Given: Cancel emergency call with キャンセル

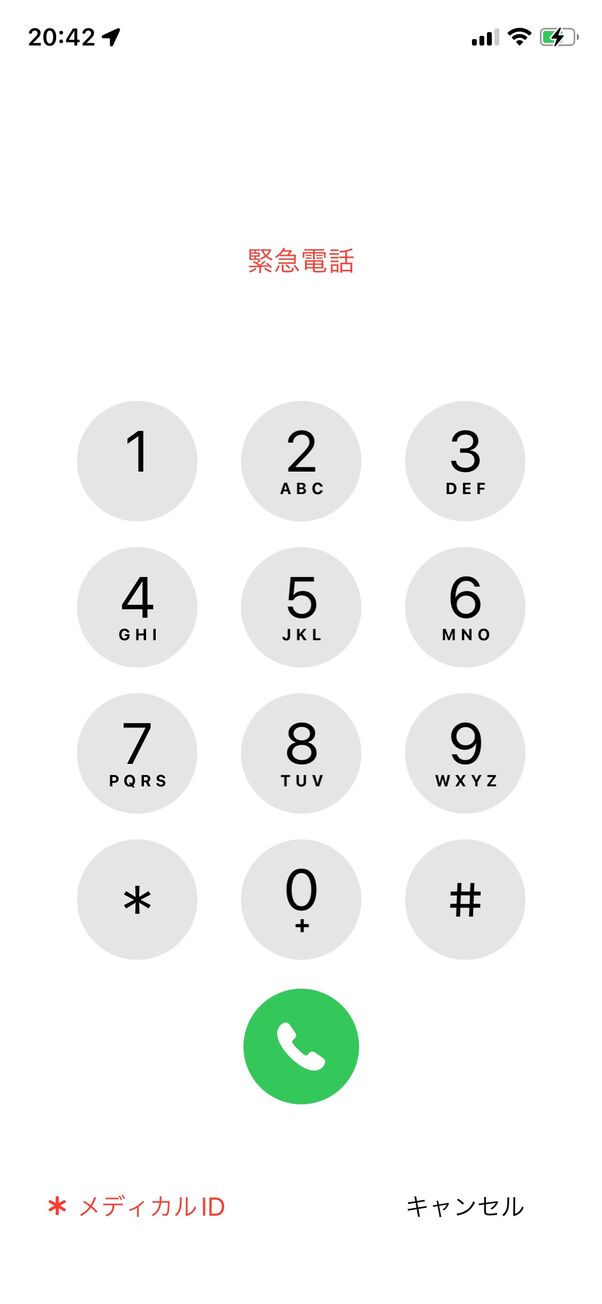Looking at the screenshot, I should [x=464, y=1207].
